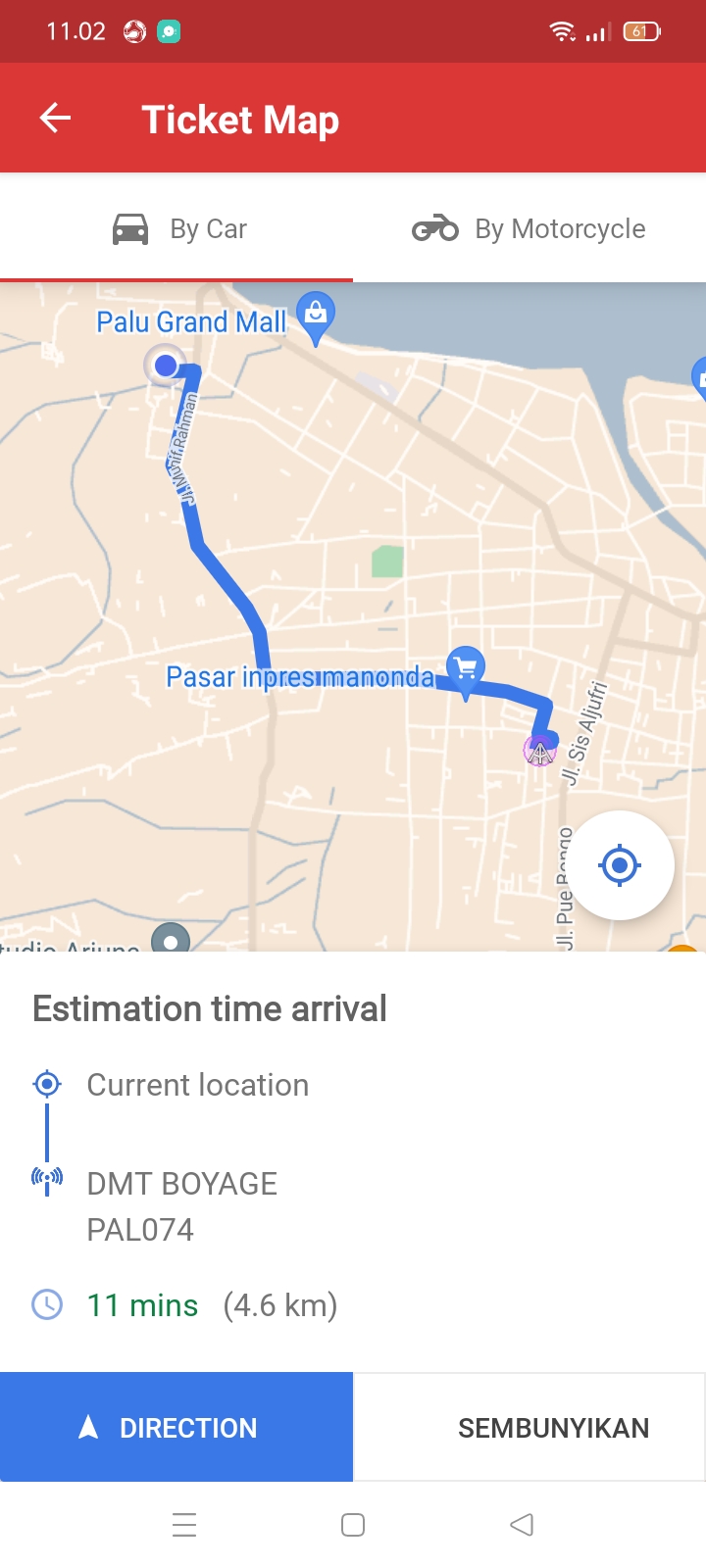Start navigation with DIRECTION button
This screenshot has height=1568, width=706.
coord(176,1427)
